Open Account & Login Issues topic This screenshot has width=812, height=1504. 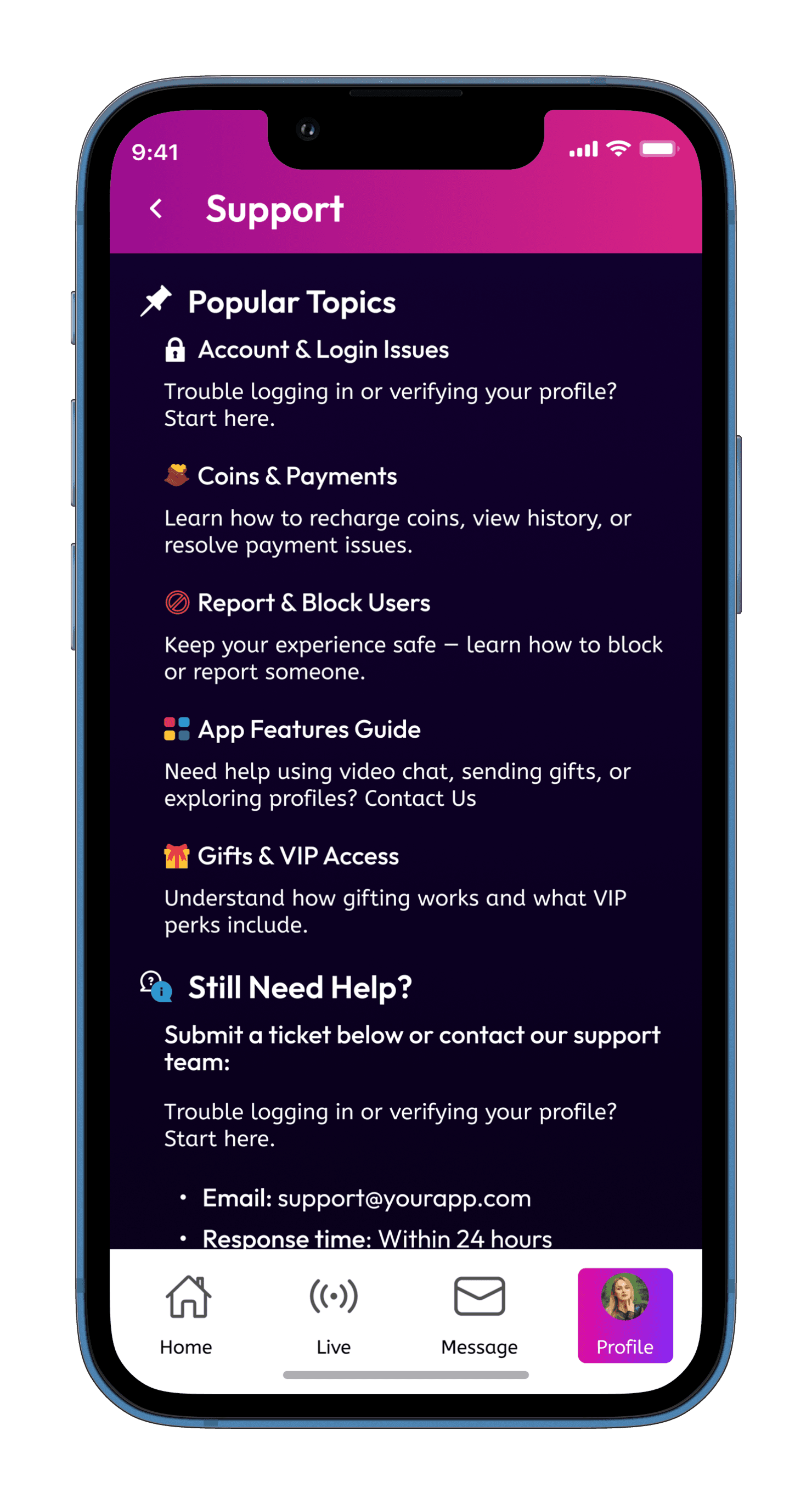tap(323, 350)
